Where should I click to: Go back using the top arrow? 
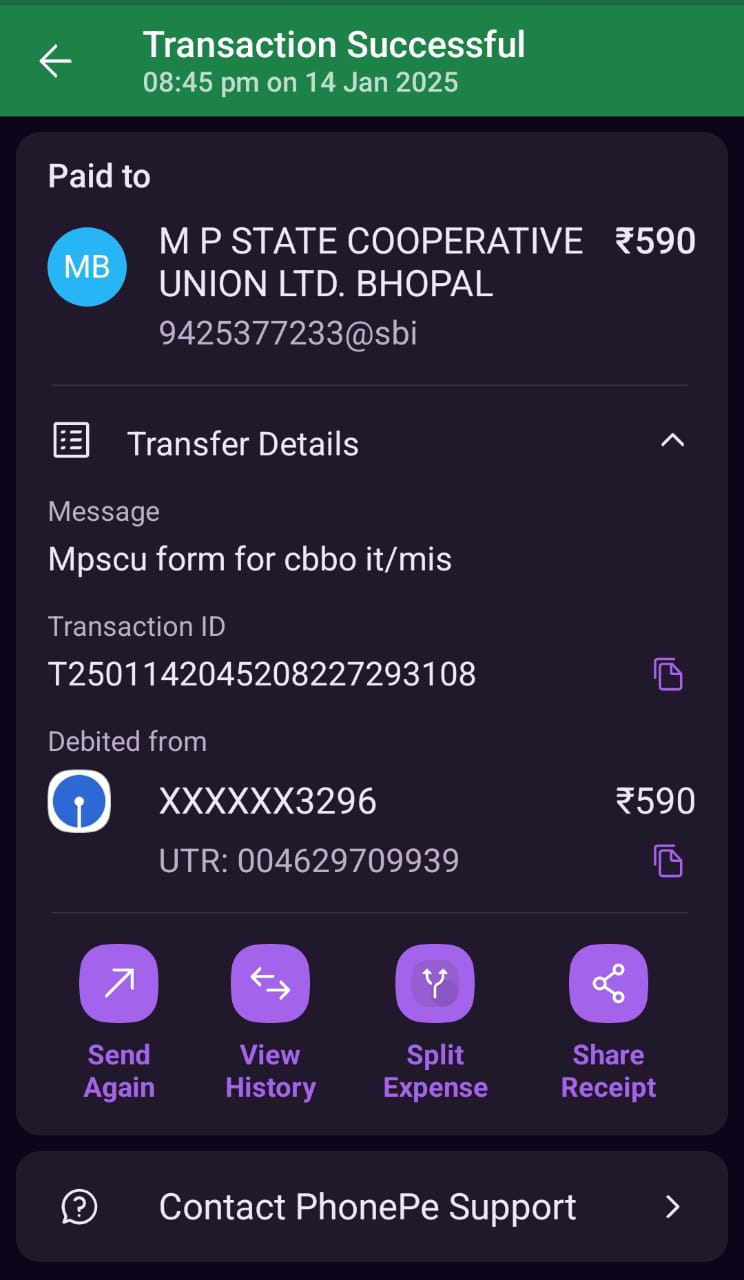tap(55, 61)
